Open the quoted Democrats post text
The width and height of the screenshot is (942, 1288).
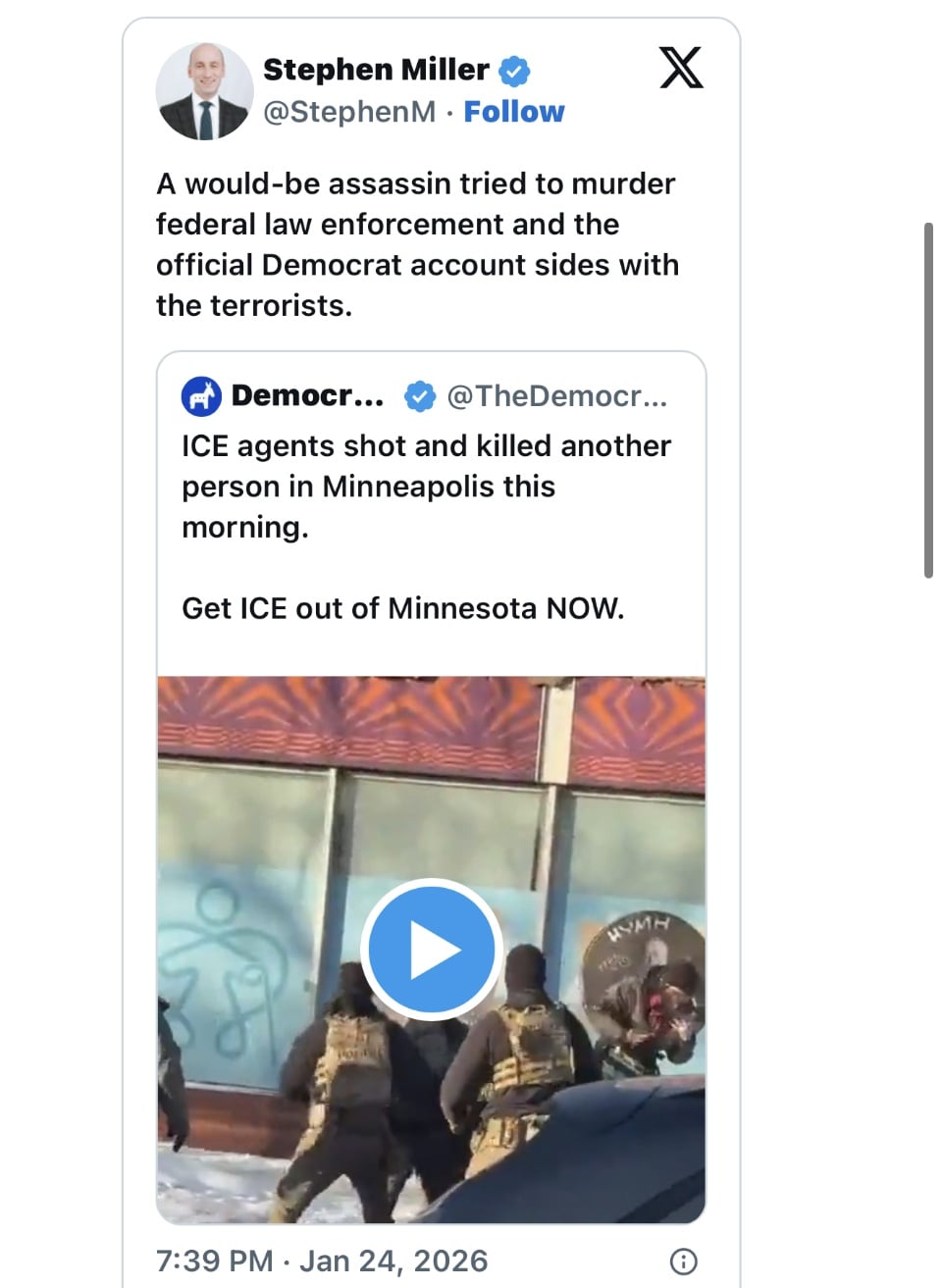(426, 487)
